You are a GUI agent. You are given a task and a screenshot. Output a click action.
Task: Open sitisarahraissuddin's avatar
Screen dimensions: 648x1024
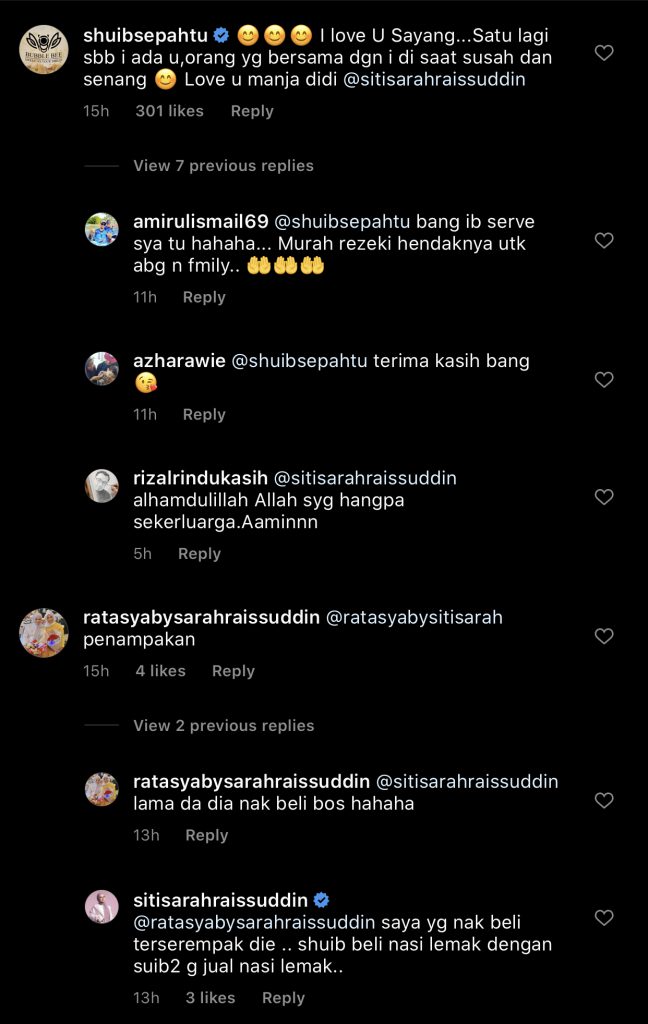[x=102, y=905]
